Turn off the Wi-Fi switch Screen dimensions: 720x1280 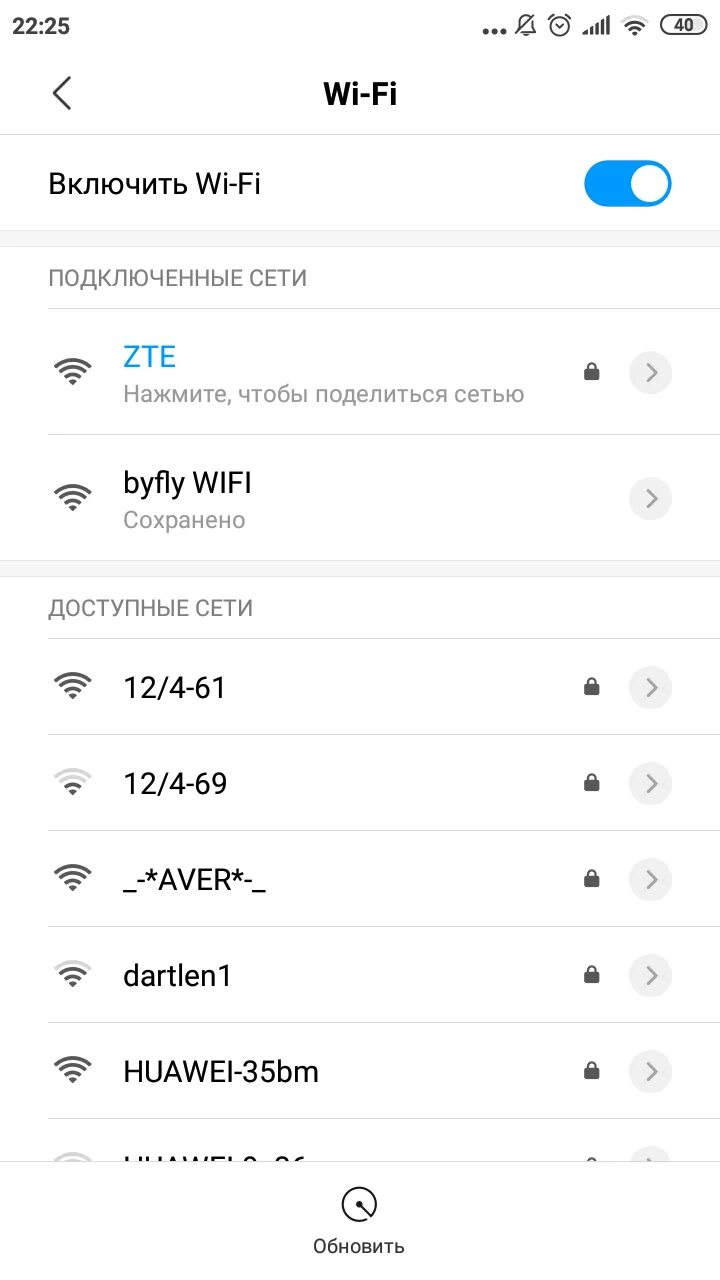(627, 184)
